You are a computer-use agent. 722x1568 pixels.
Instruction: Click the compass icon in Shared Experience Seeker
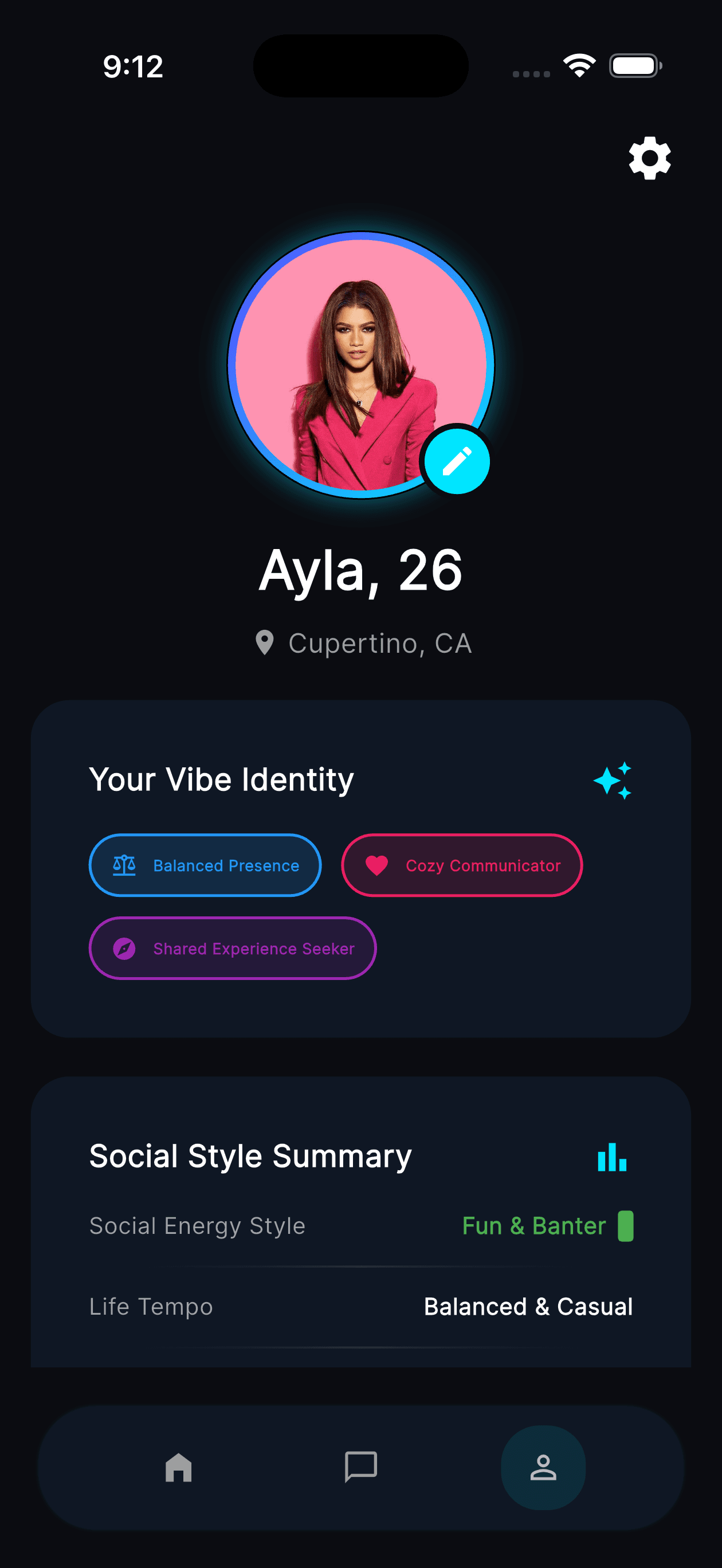pyautogui.click(x=124, y=948)
